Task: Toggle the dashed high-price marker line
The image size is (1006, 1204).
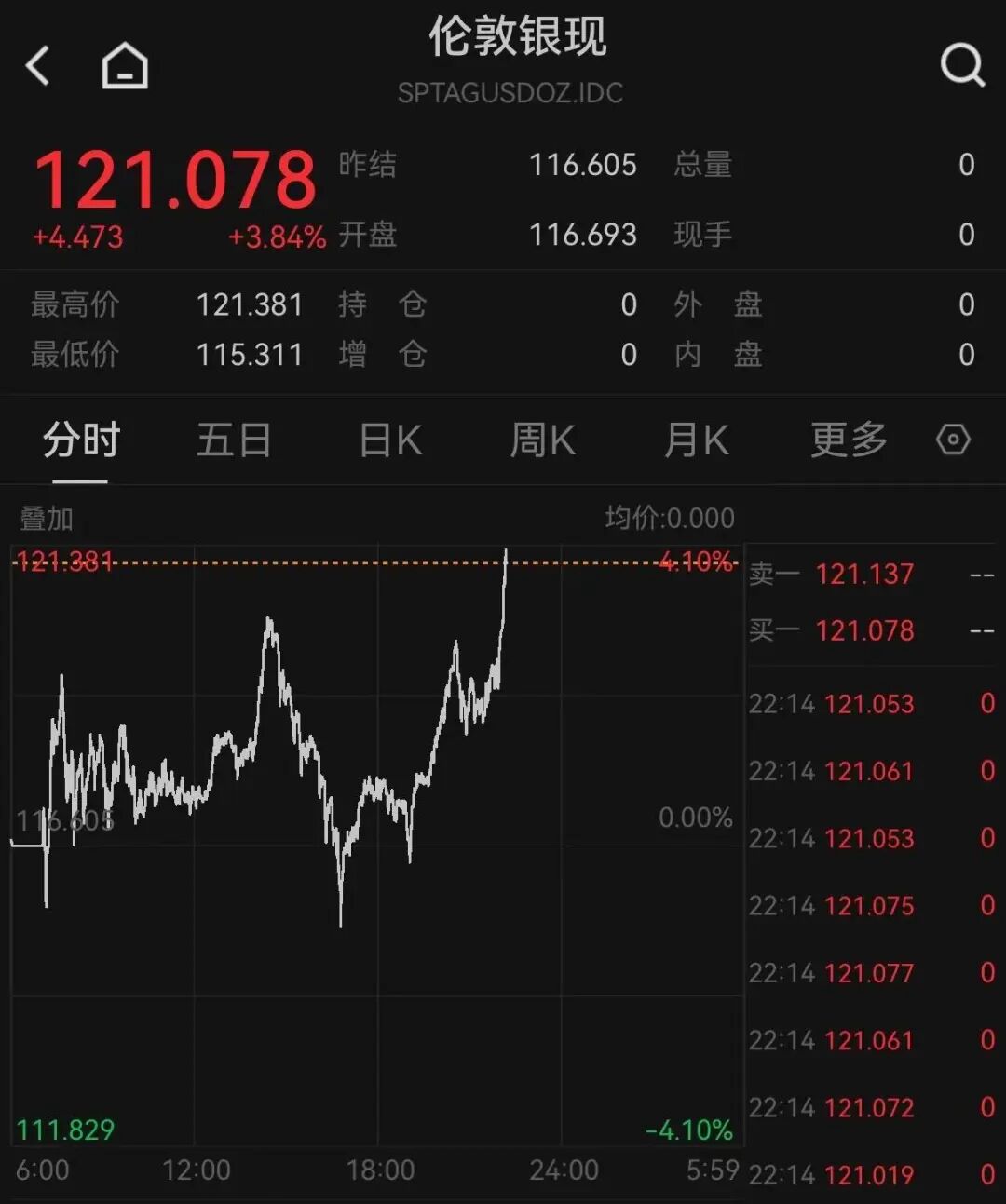Action: point(373,562)
